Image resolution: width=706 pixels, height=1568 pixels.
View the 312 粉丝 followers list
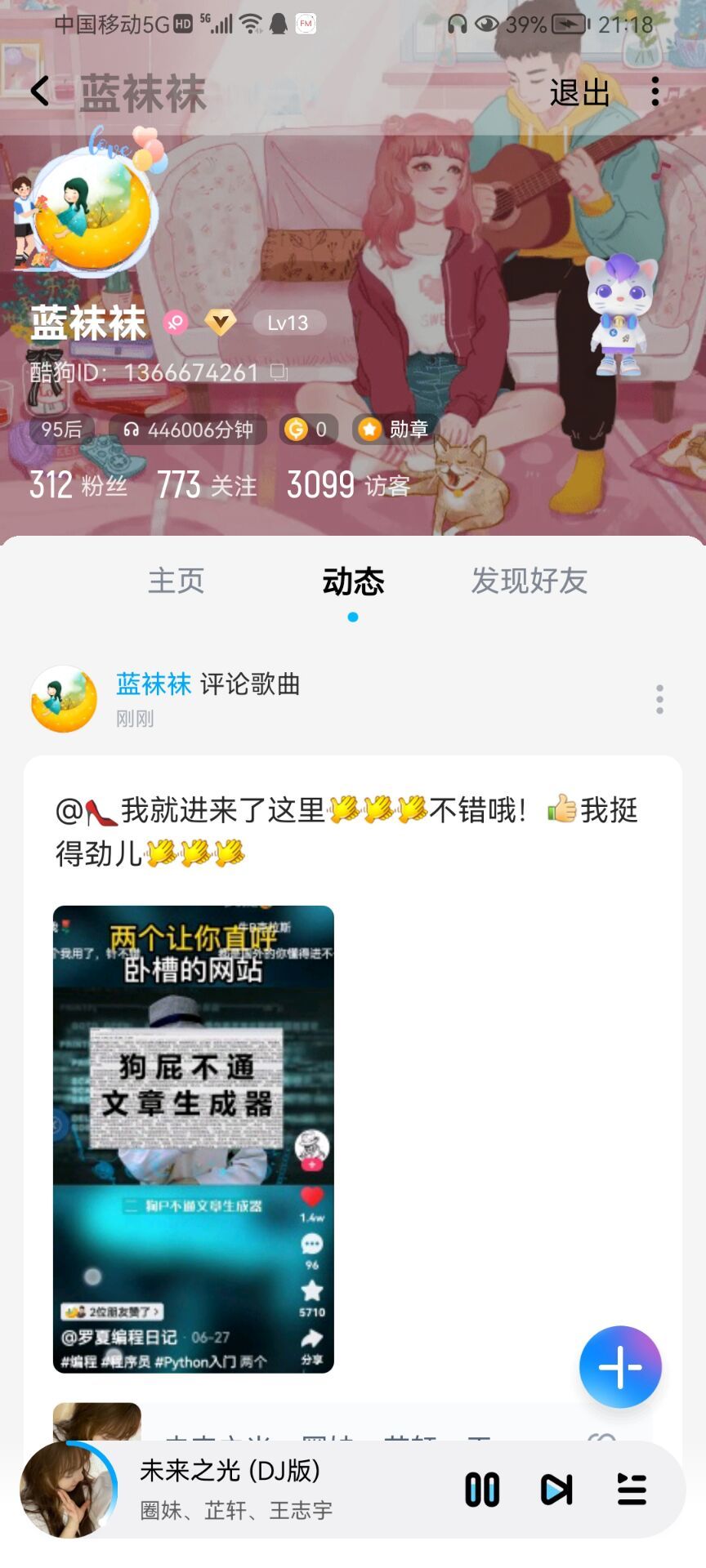78,485
